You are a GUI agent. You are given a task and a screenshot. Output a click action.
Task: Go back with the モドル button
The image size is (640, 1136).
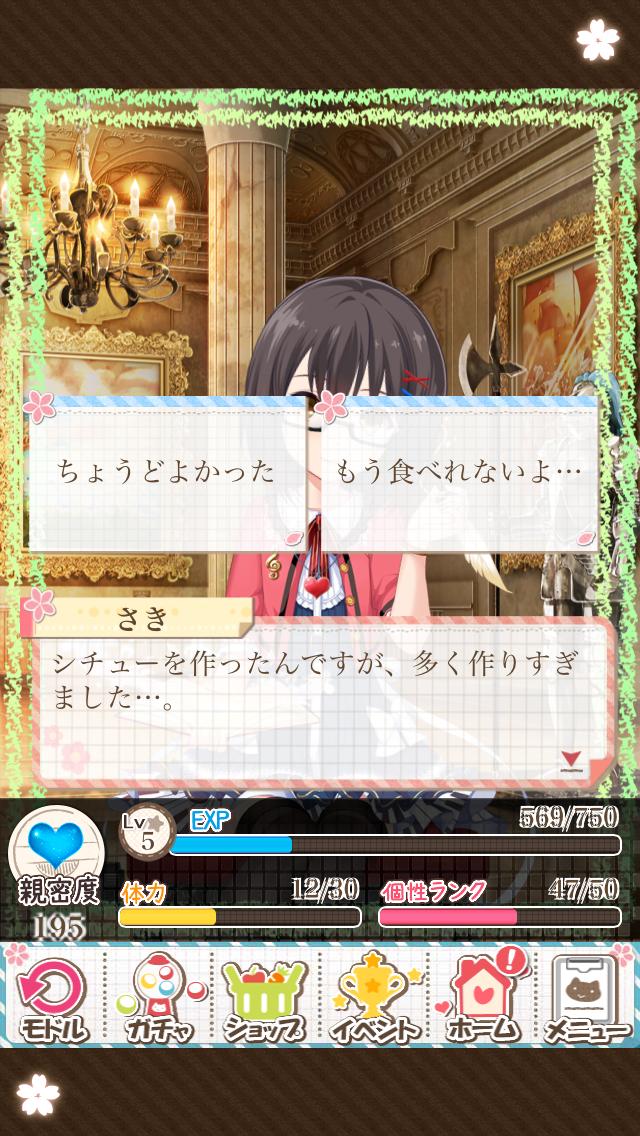click(x=51, y=997)
